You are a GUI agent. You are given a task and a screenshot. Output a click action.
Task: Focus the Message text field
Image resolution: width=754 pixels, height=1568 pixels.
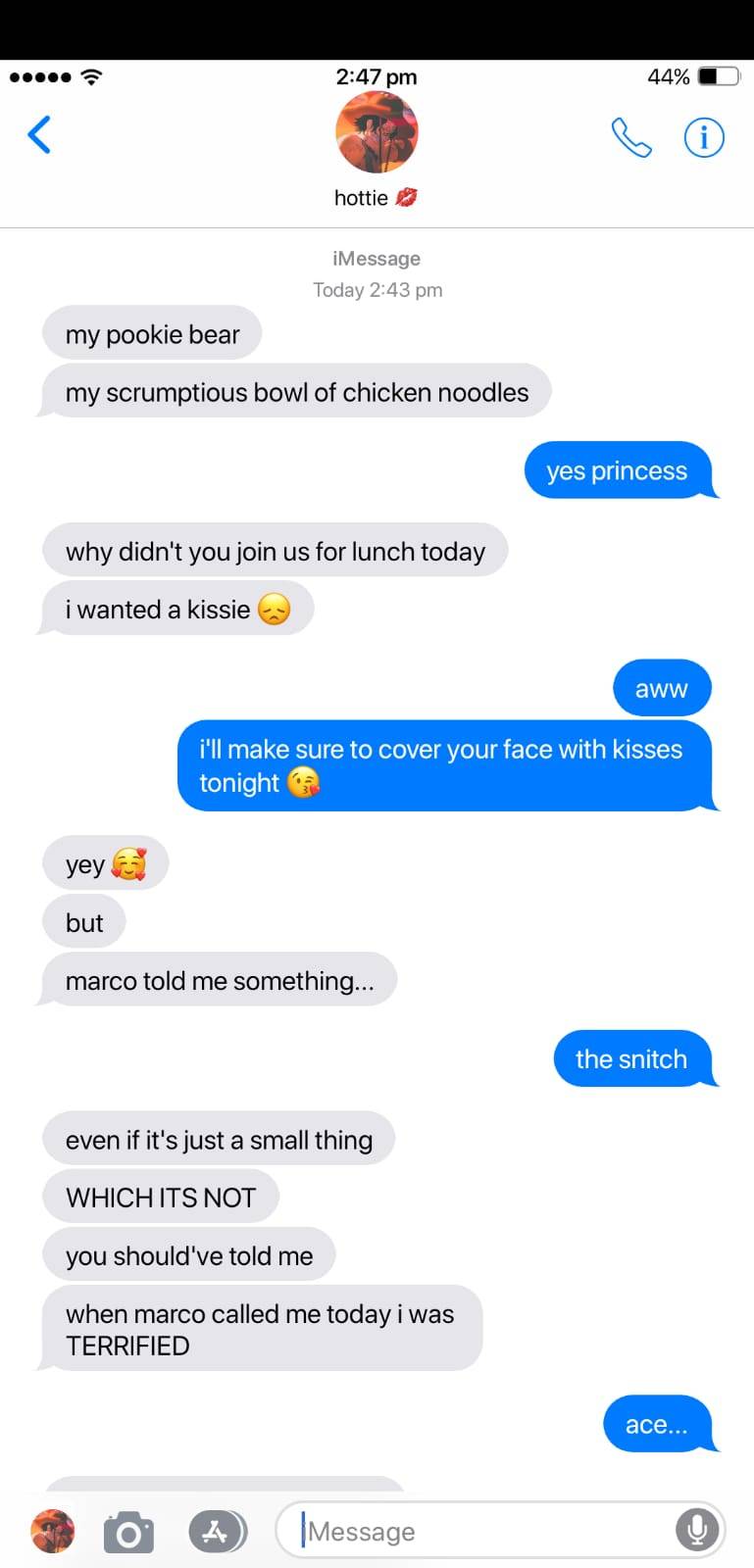pos(480,1531)
